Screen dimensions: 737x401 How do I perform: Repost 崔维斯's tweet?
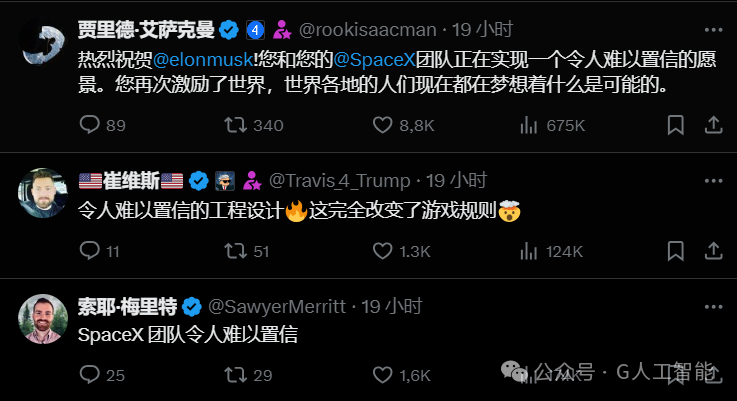click(235, 251)
